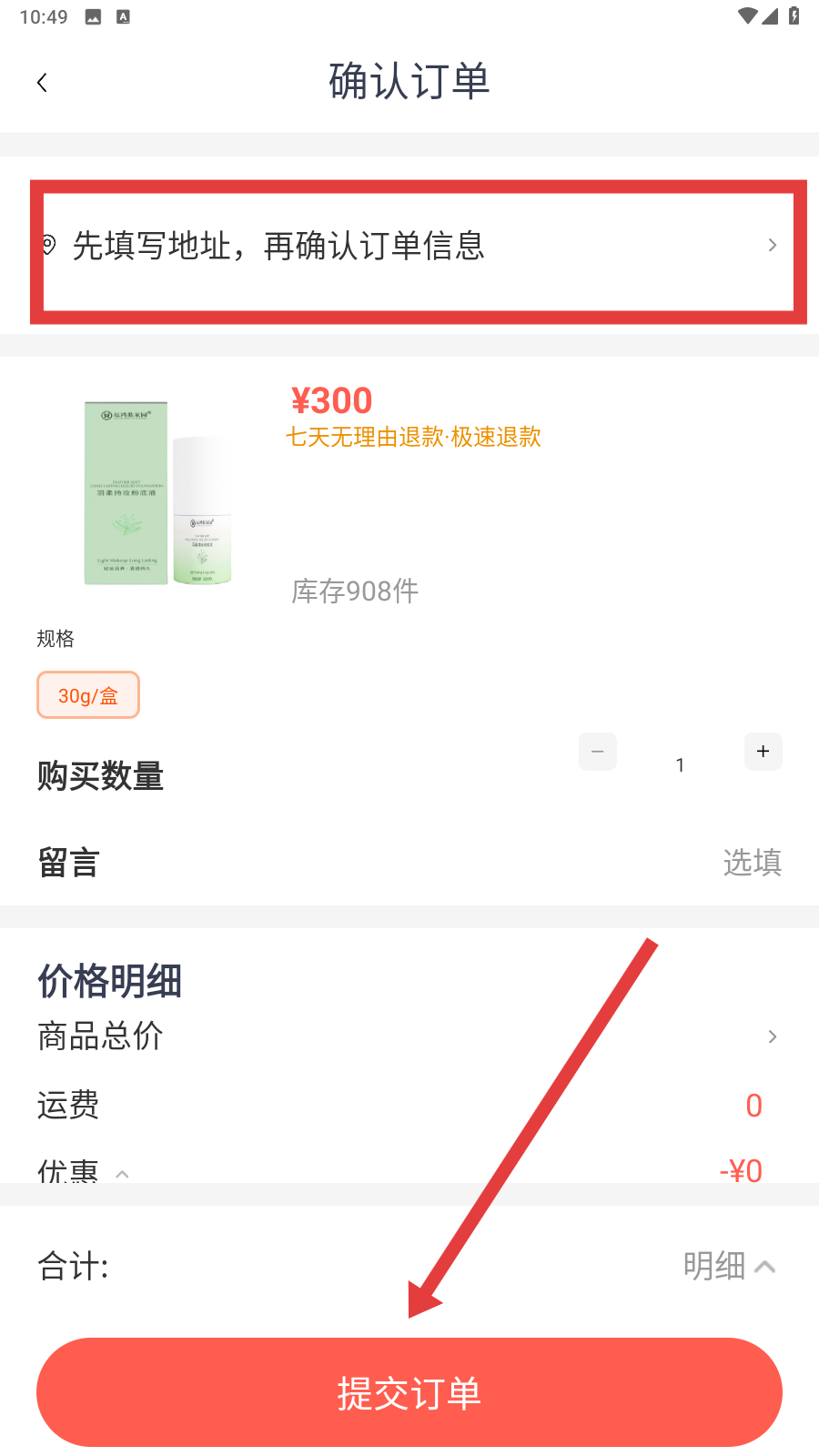
Task: Go back from the 确认订单 page
Action: (42, 83)
